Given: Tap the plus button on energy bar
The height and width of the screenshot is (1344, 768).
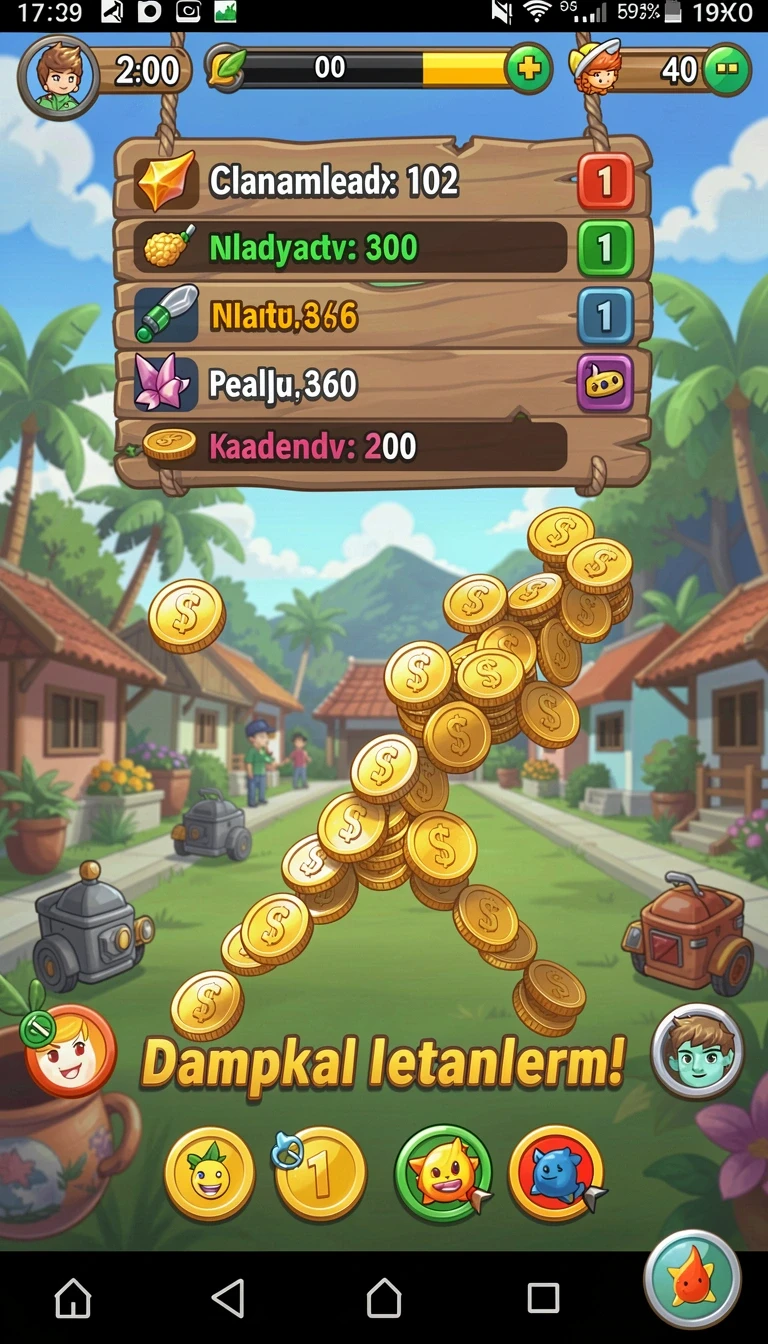Looking at the screenshot, I should click(527, 69).
